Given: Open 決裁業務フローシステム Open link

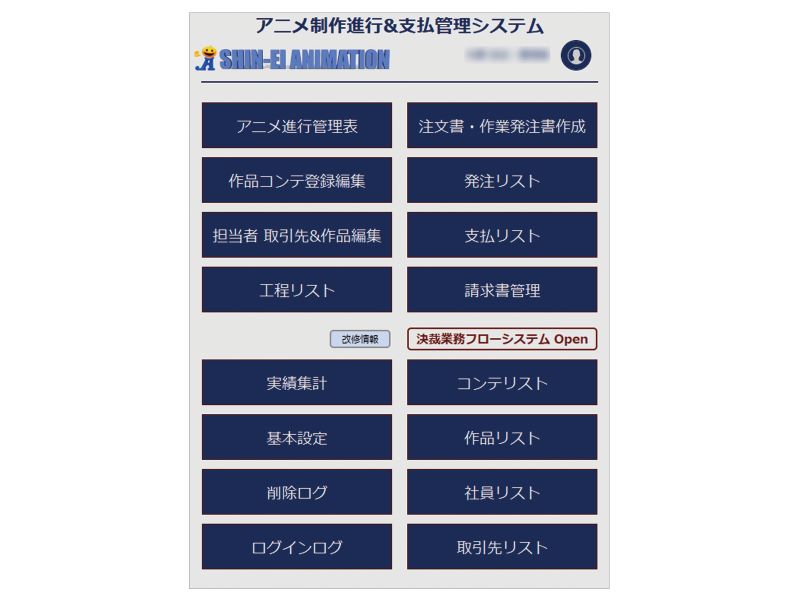Looking at the screenshot, I should 502,339.
